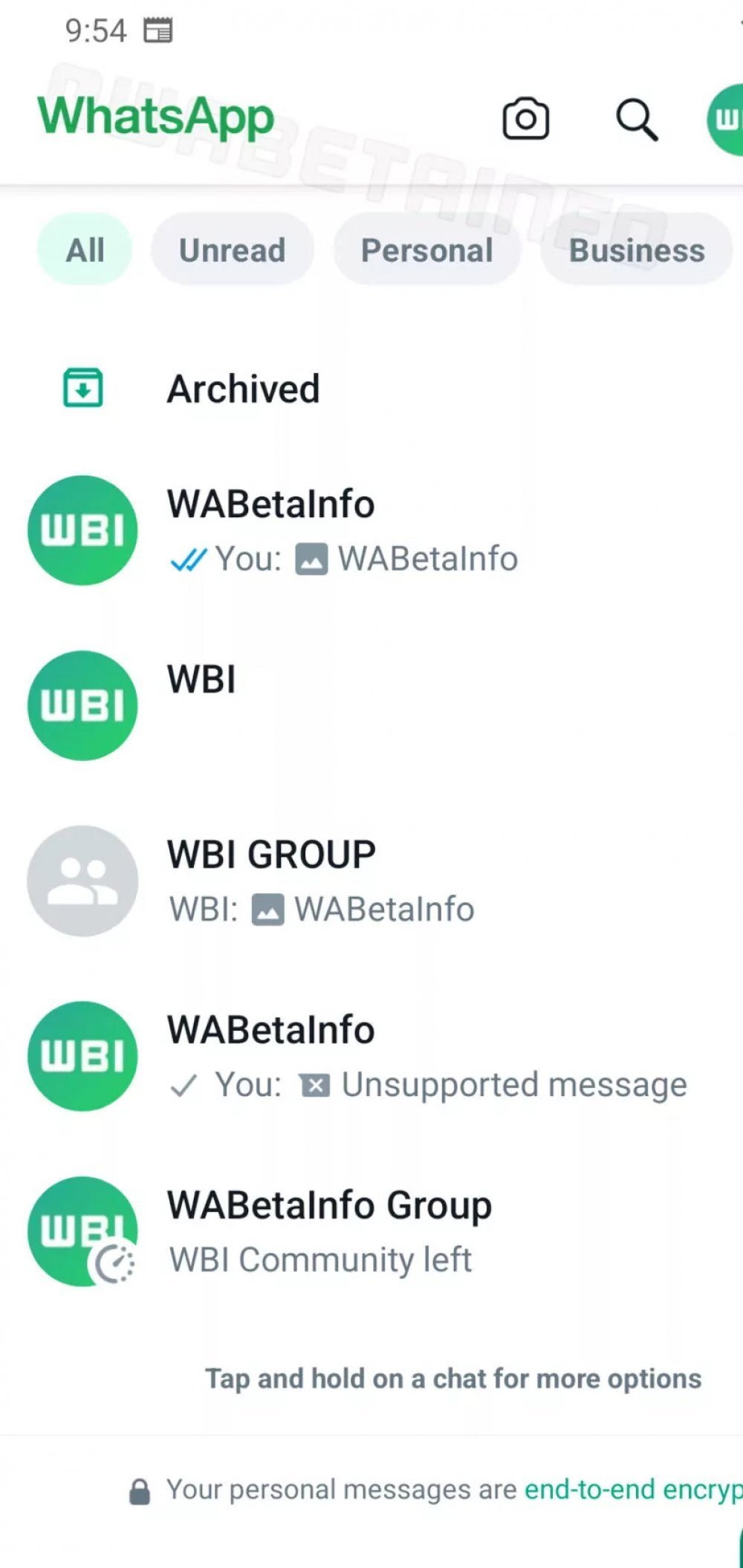Show Business chats filter
Viewport: 743px width, 1568px height.
tap(636, 250)
